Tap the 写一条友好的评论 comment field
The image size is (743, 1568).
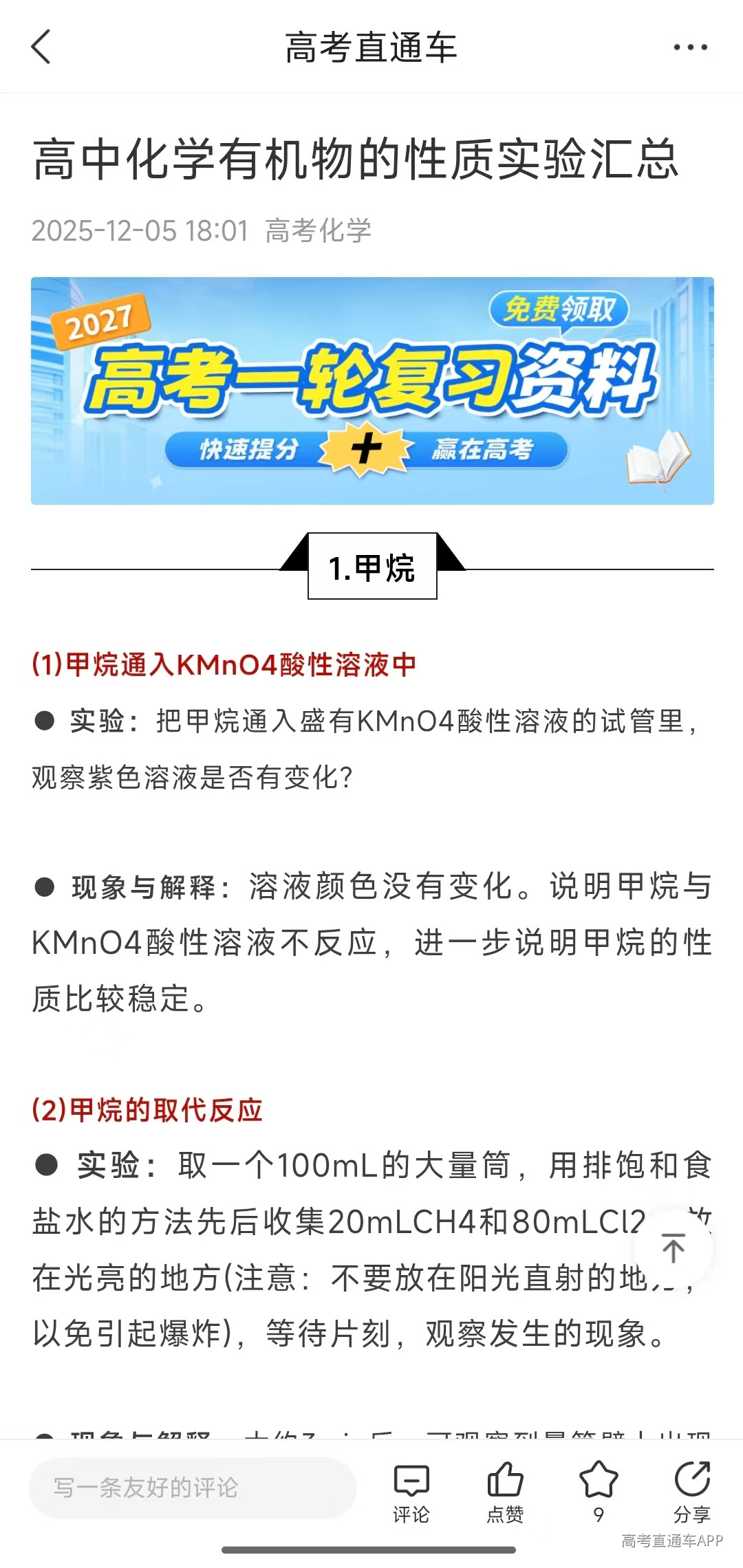[193, 1488]
